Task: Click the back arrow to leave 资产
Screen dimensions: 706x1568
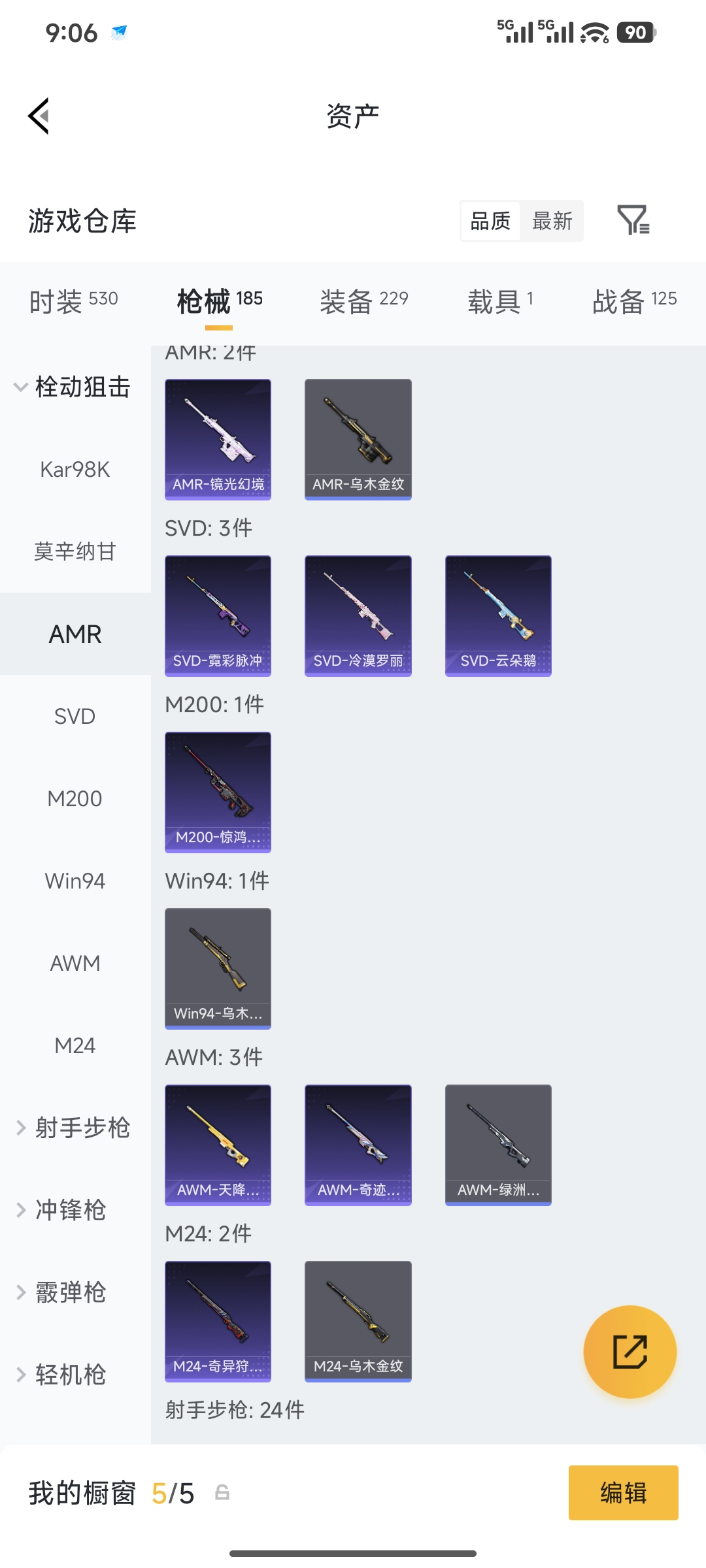Action: pyautogui.click(x=39, y=114)
